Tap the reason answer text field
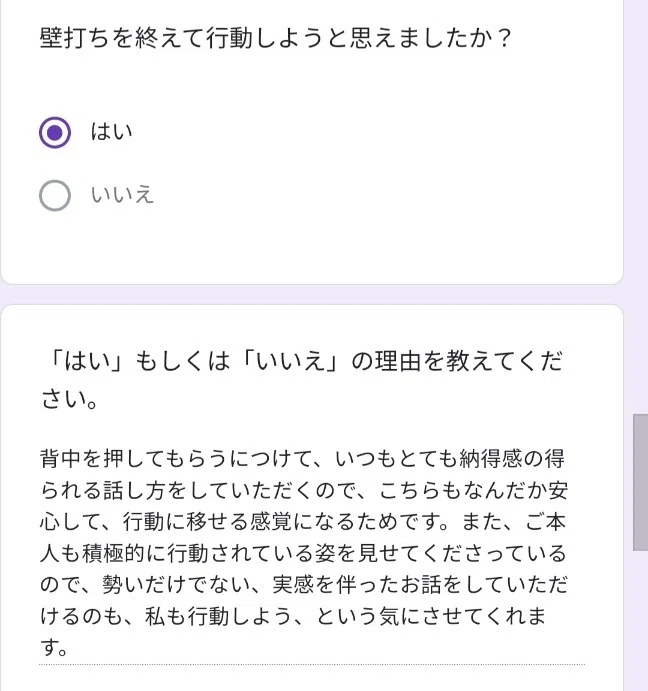This screenshot has width=648, height=691. (312, 553)
